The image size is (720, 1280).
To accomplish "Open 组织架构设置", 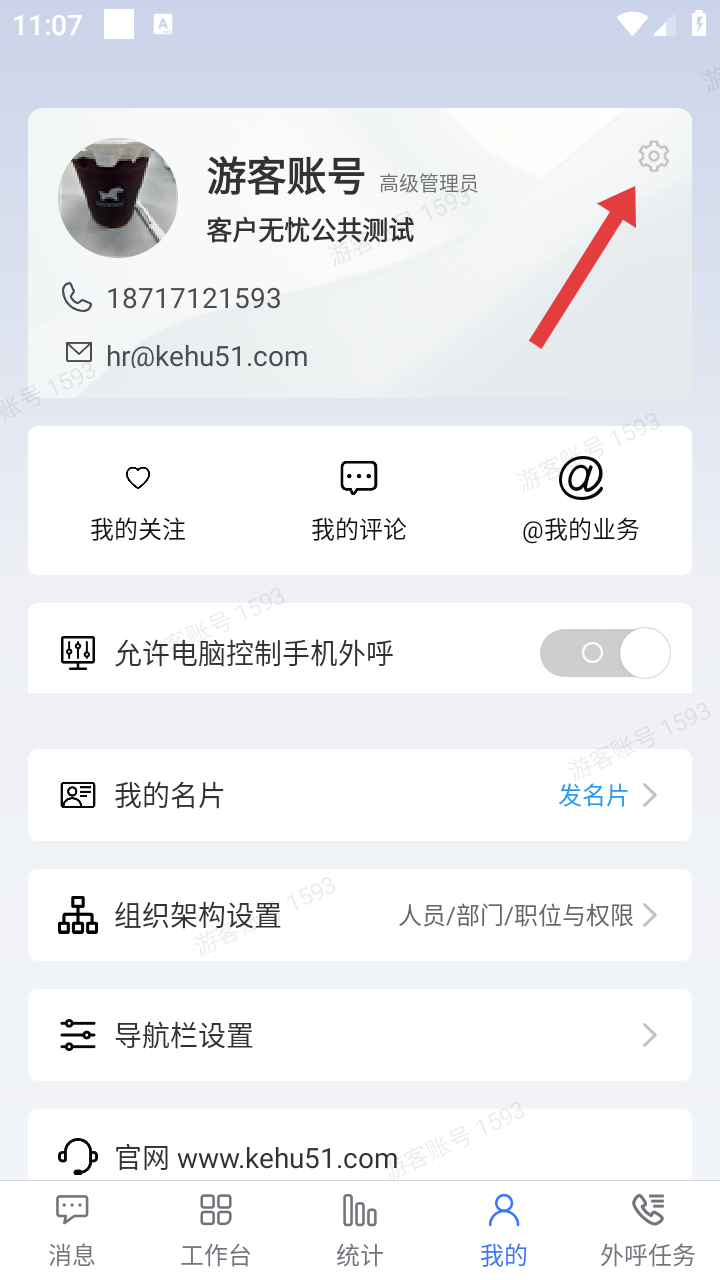I will coord(360,915).
